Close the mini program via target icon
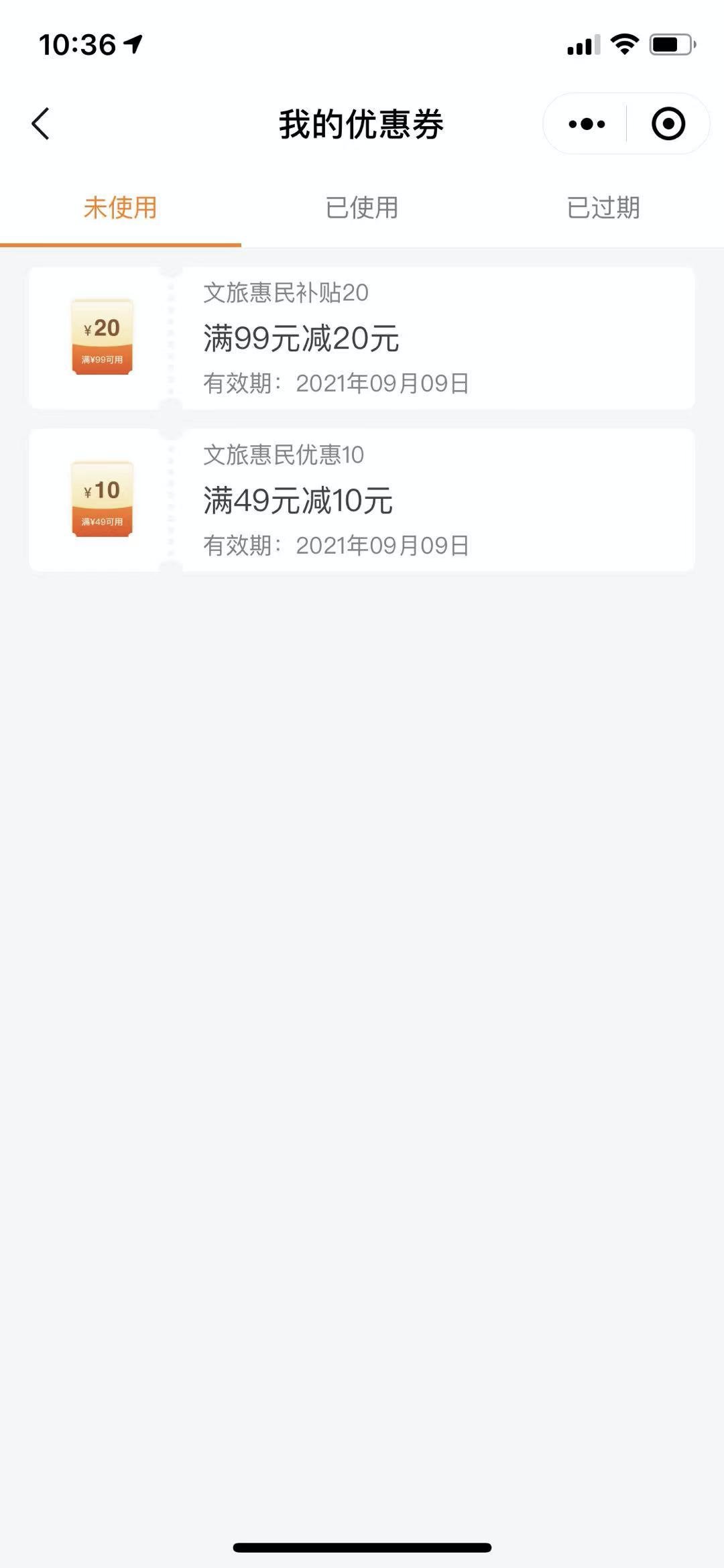This screenshot has width=724, height=1568. click(668, 124)
